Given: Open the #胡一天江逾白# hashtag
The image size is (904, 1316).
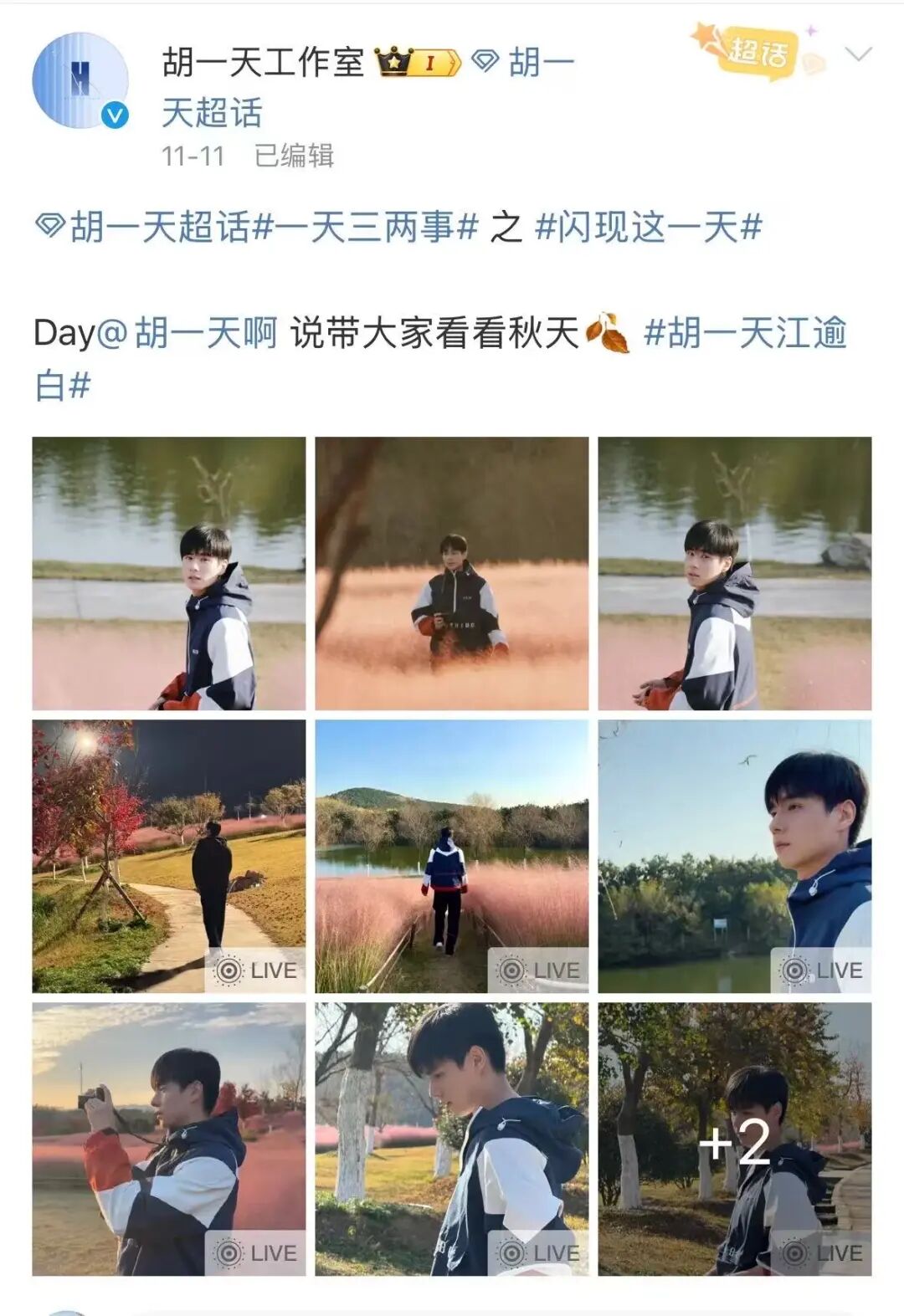Looking at the screenshot, I should (x=745, y=333).
